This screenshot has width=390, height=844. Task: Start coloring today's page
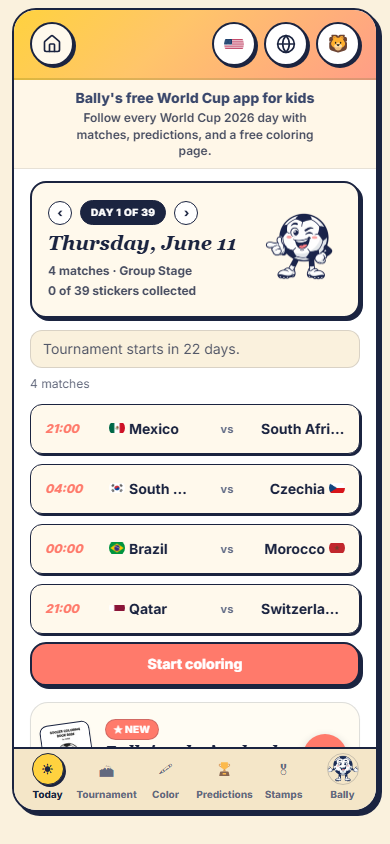coord(195,664)
